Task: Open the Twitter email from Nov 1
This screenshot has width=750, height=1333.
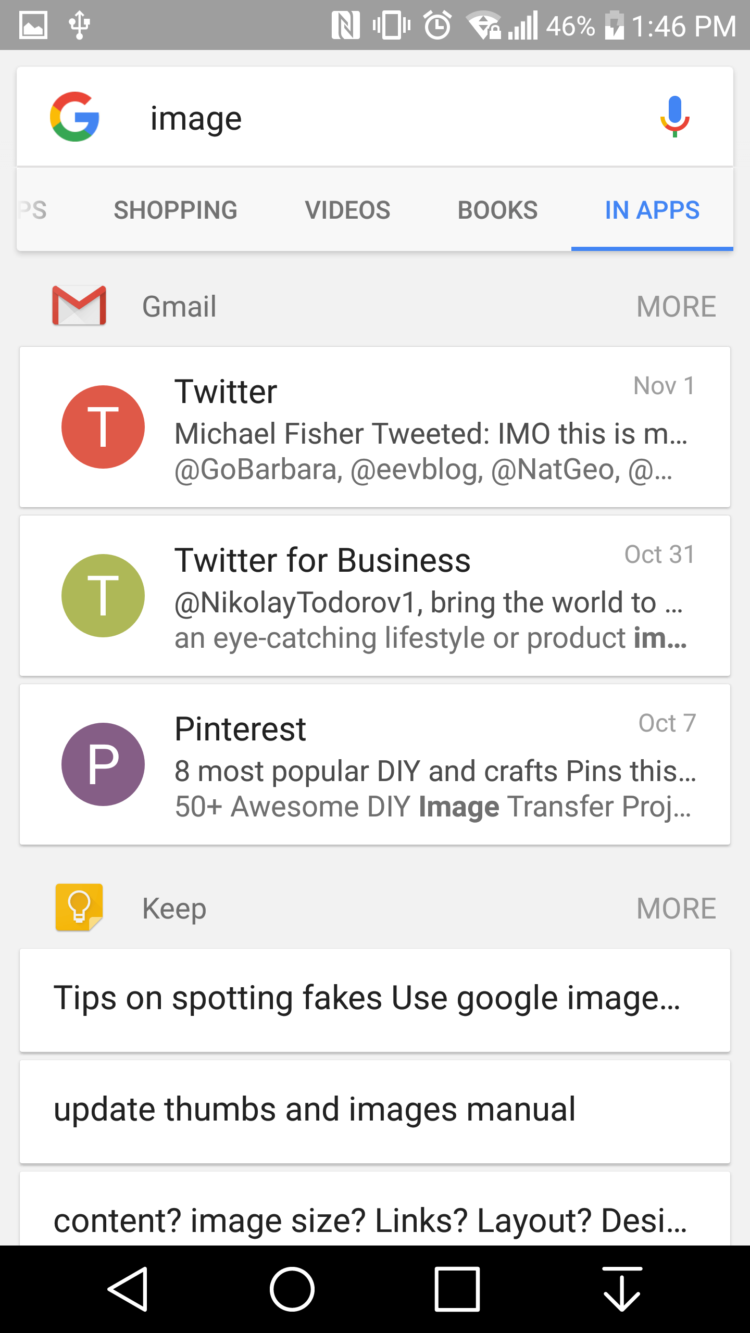Action: coord(375,428)
